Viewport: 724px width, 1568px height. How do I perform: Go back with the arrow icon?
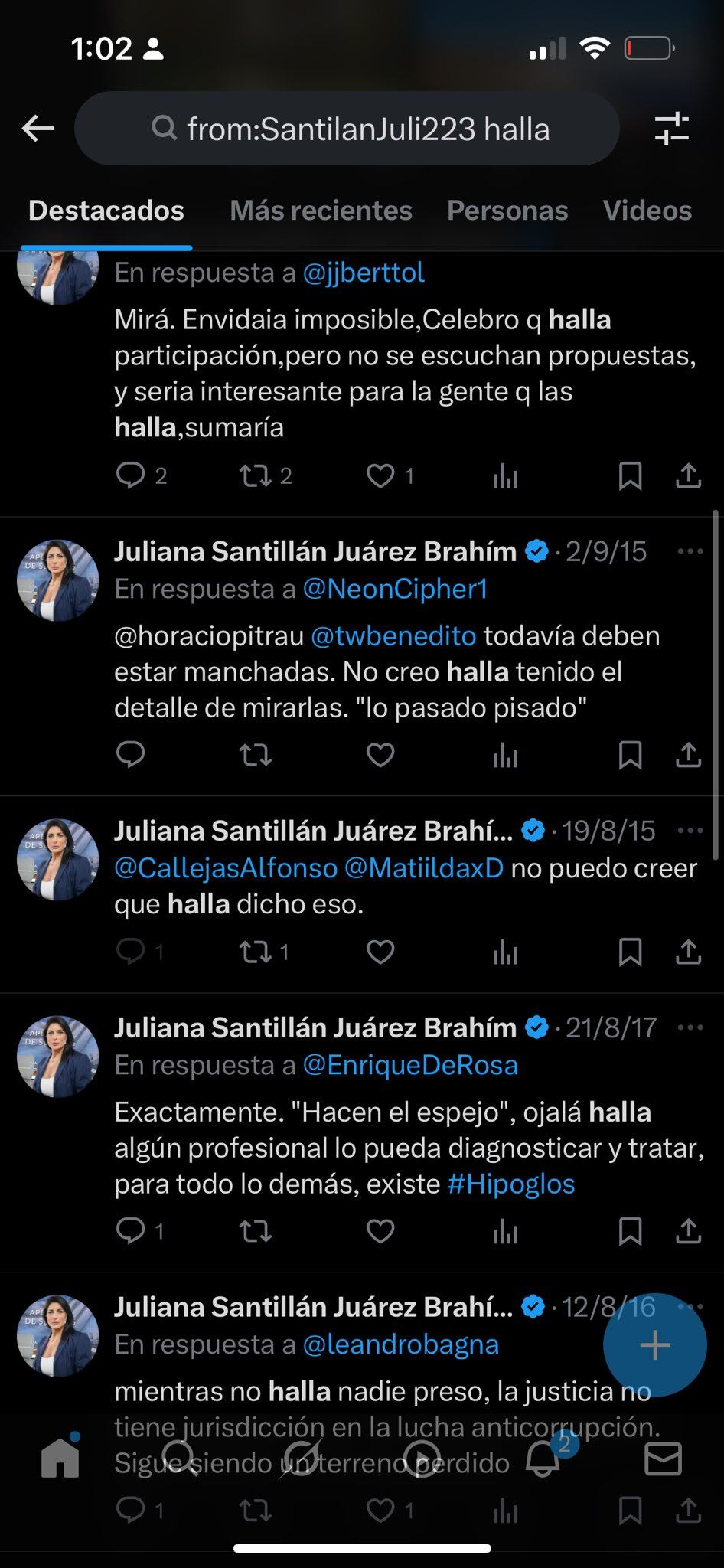click(38, 129)
